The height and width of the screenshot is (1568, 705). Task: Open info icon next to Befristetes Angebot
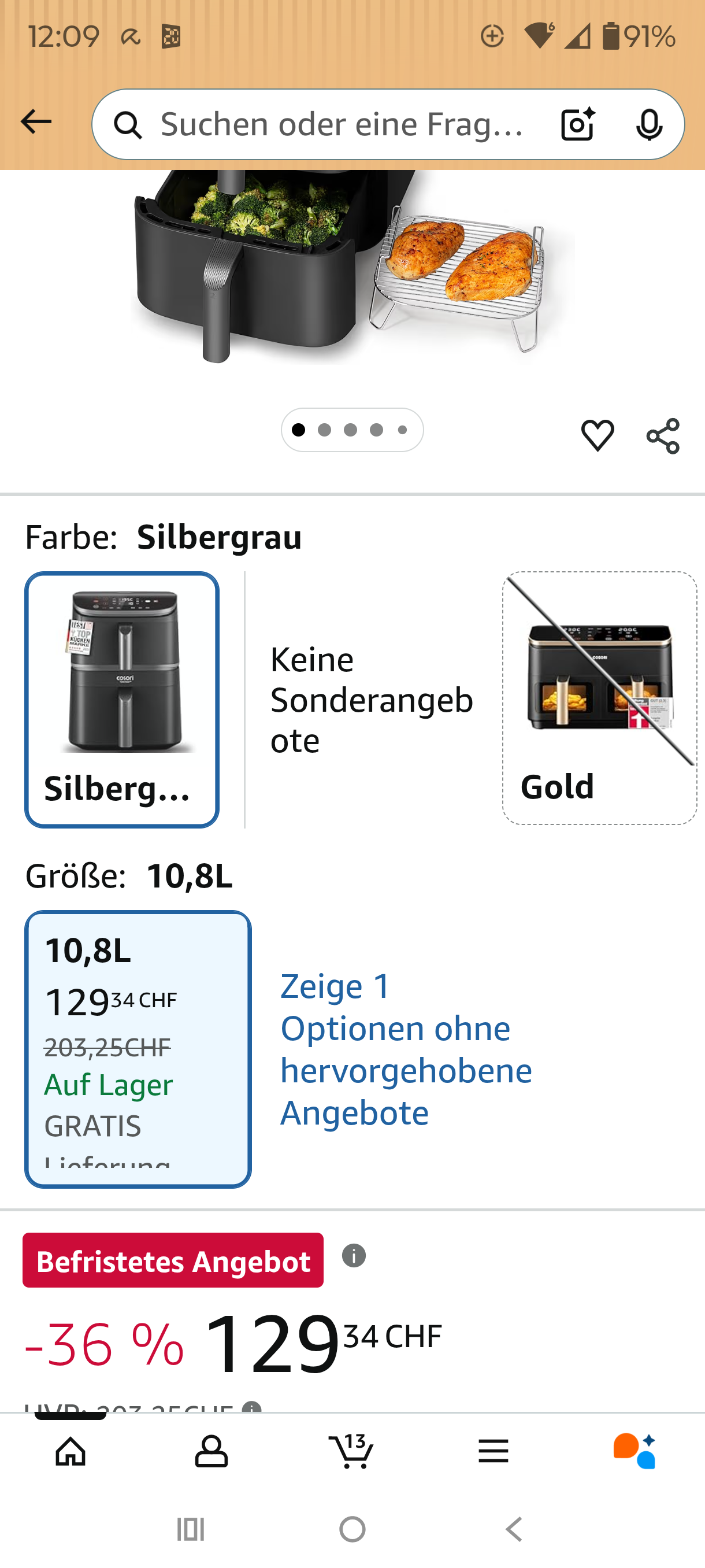pos(354,1256)
